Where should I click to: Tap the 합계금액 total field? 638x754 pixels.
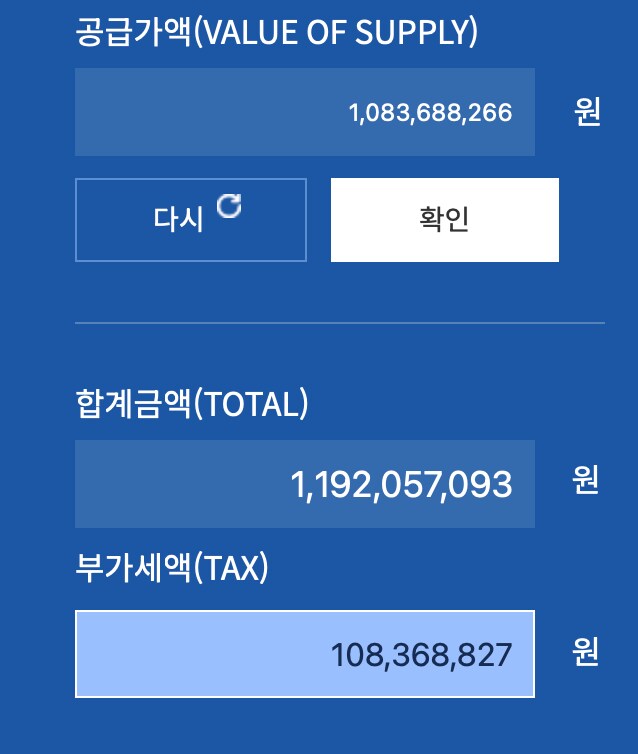point(304,484)
